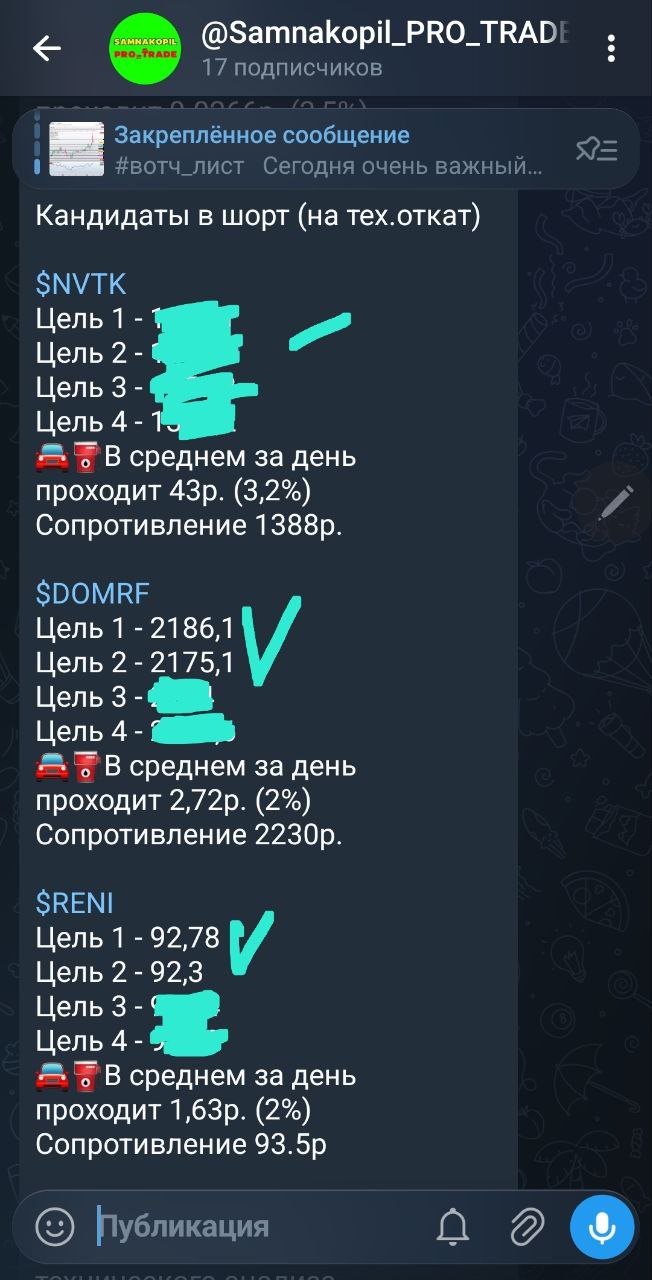Tap the edit pencil beside the post
652x1280 pixels.
616,503
